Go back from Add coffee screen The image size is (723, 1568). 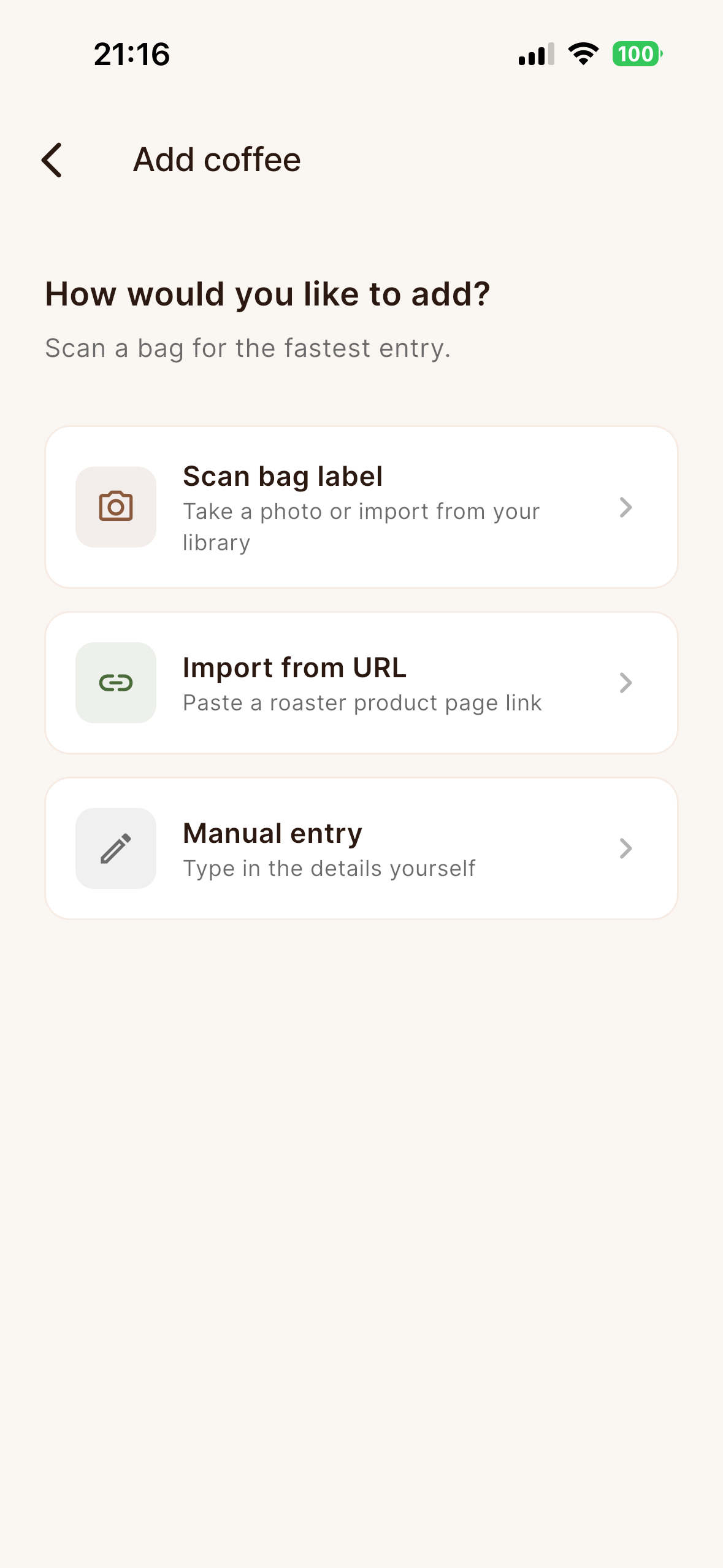point(52,160)
